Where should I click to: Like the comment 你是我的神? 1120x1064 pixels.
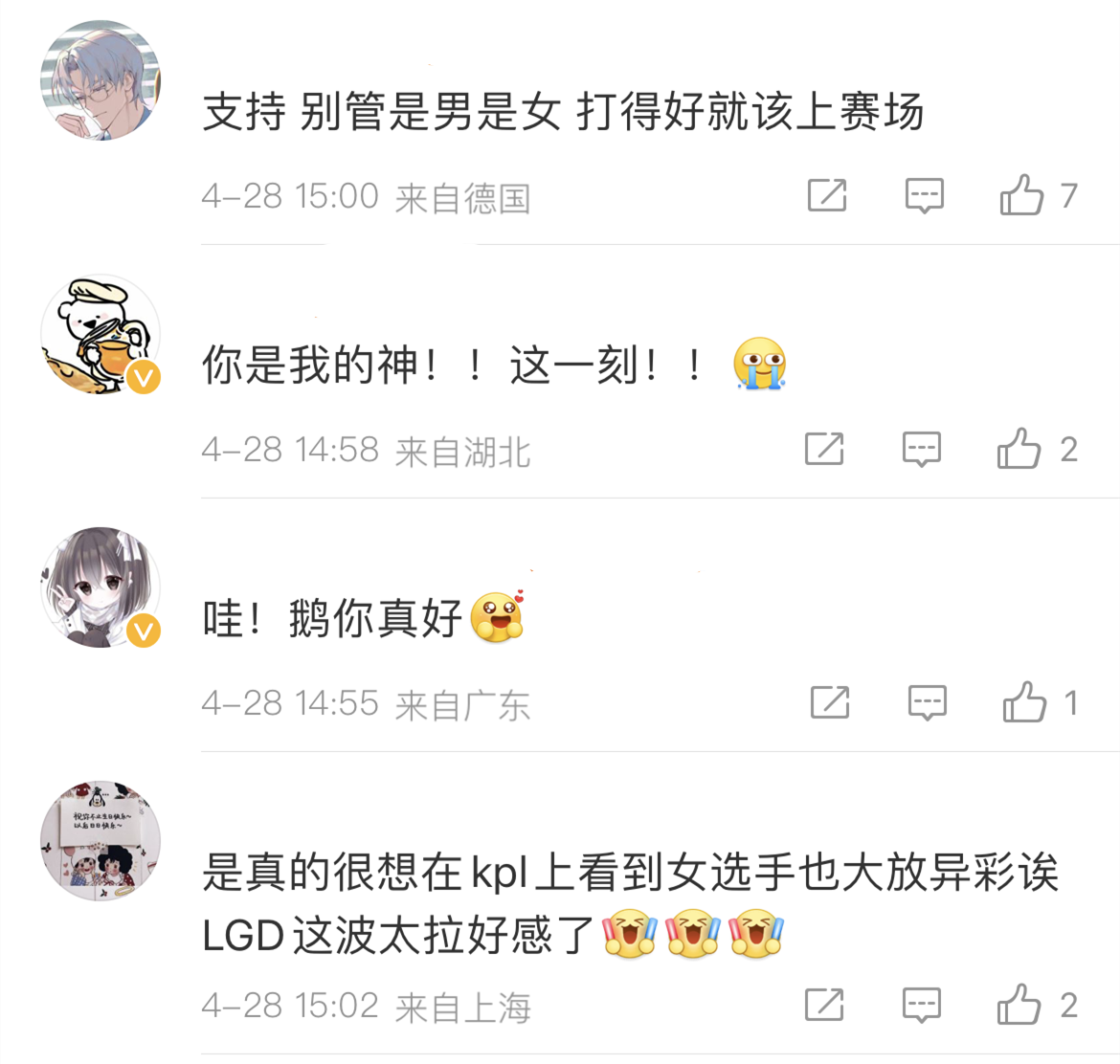point(1019,448)
